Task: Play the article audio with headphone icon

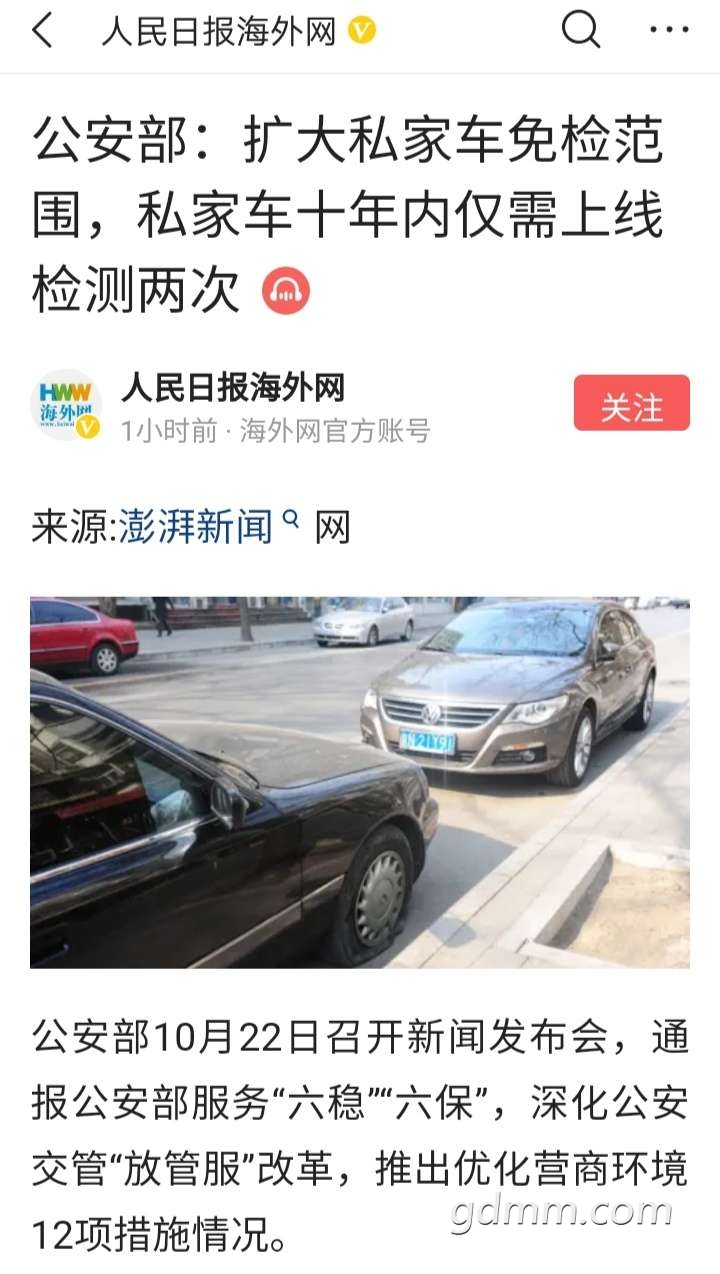Action: (286, 291)
